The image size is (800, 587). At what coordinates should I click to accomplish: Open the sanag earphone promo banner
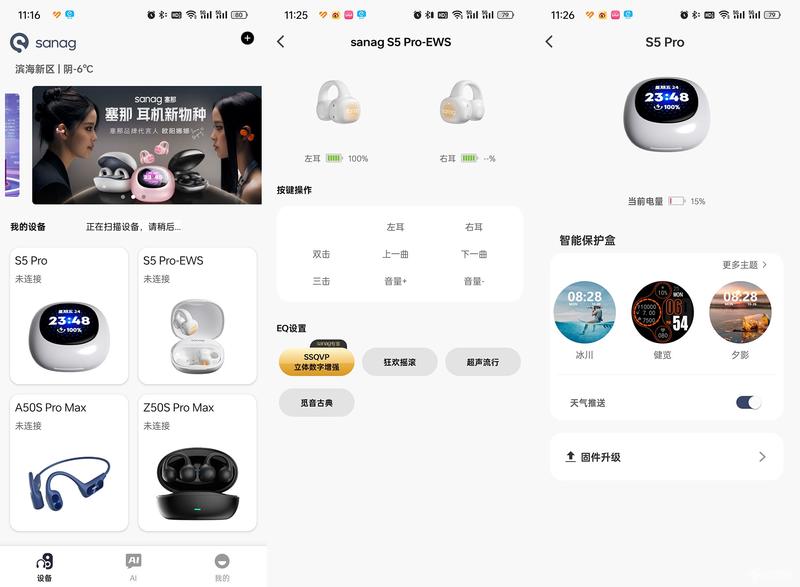(x=147, y=145)
